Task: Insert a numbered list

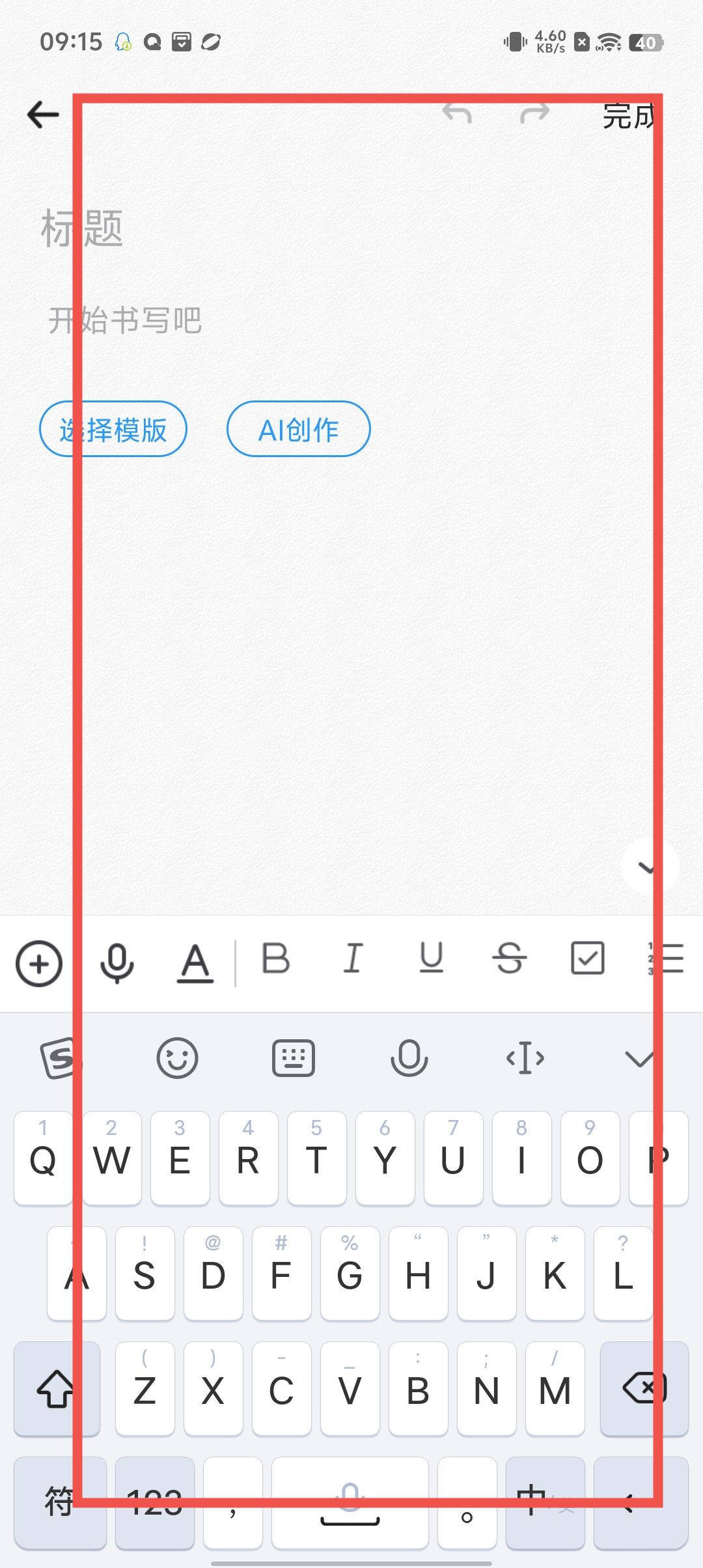Action: click(x=665, y=959)
